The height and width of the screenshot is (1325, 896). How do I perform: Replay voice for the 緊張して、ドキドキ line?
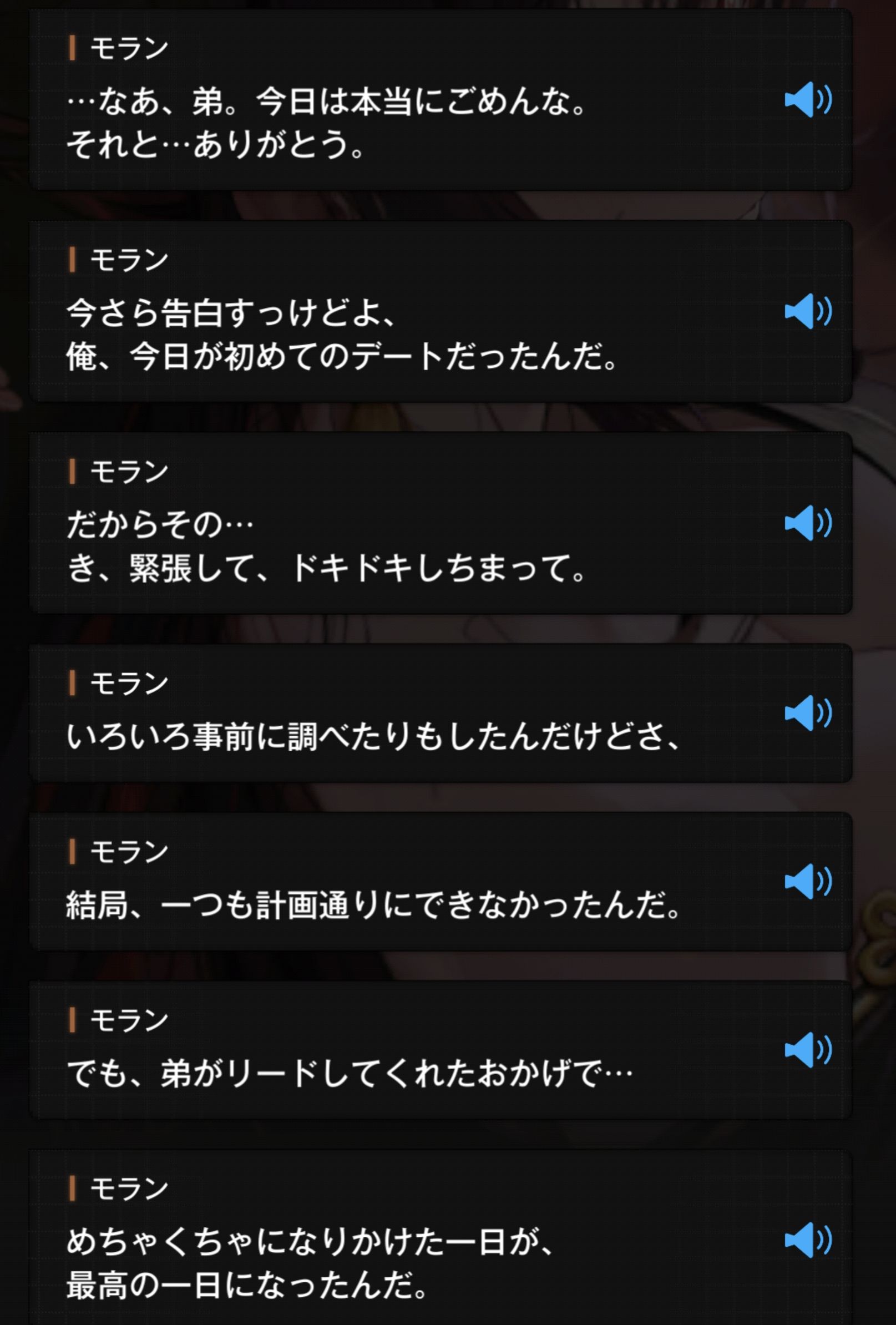click(x=807, y=523)
